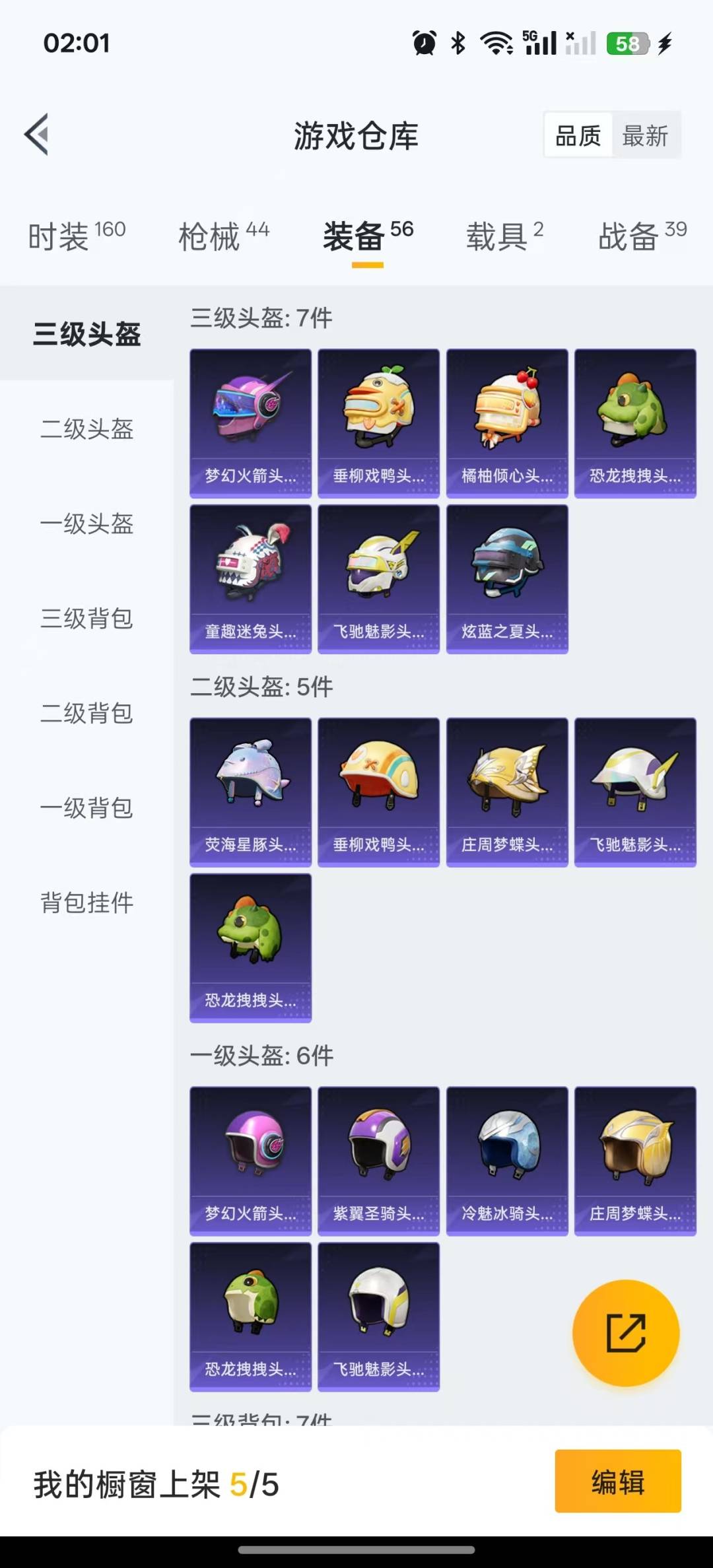The image size is (713, 1568).
Task: Sort items by 最新
Action: click(645, 136)
